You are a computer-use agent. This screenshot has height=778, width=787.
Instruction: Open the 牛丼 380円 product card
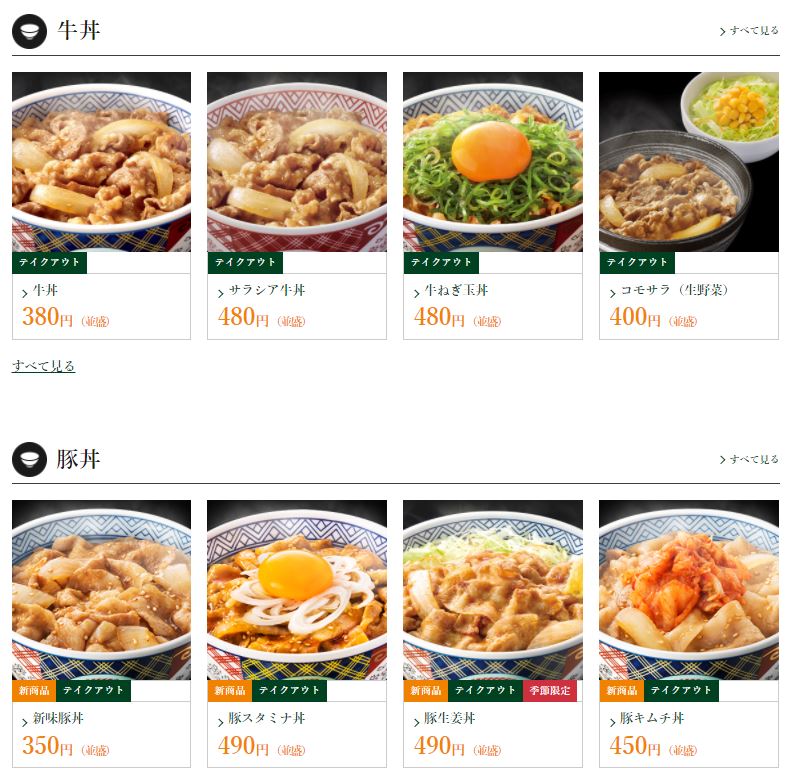[x=101, y=205]
